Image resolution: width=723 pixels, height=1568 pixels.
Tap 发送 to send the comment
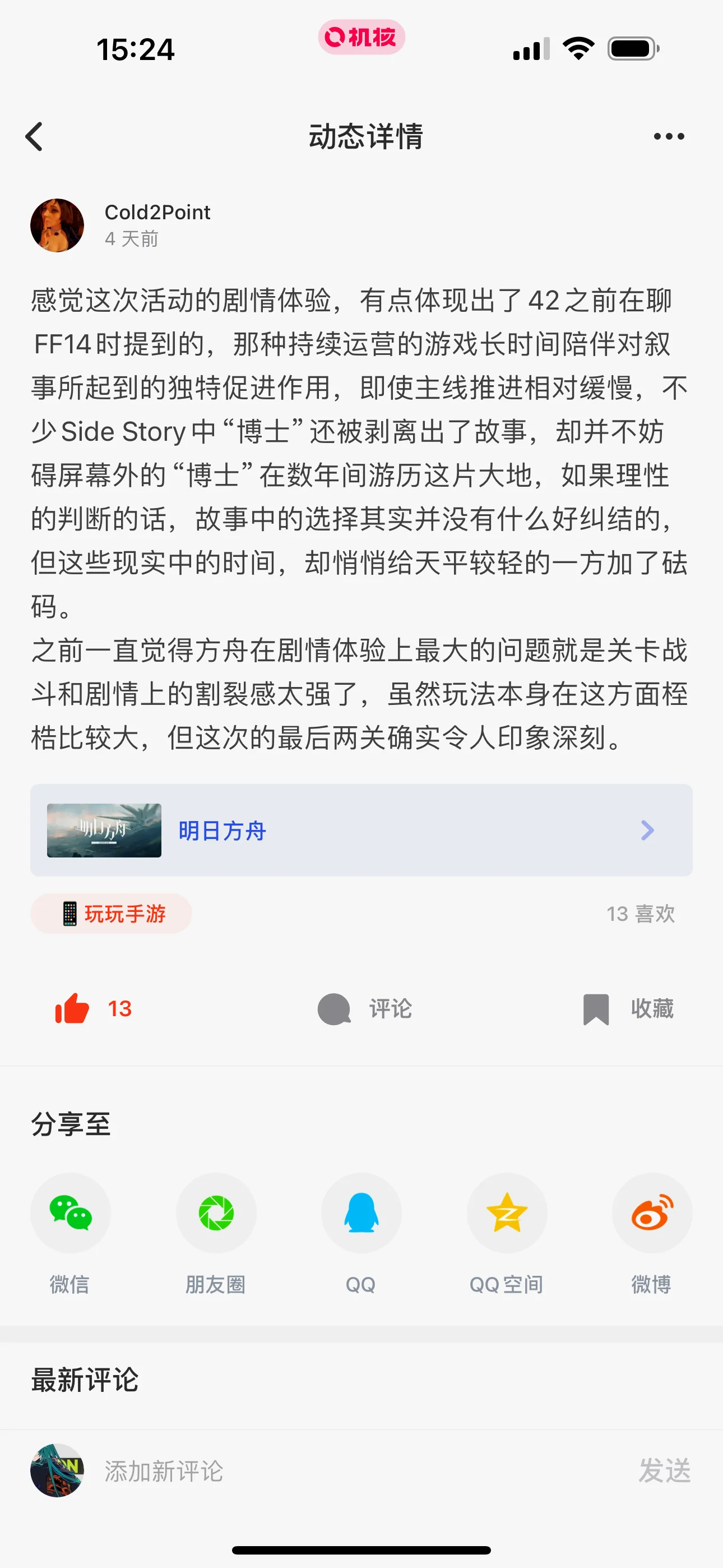pos(665,1471)
